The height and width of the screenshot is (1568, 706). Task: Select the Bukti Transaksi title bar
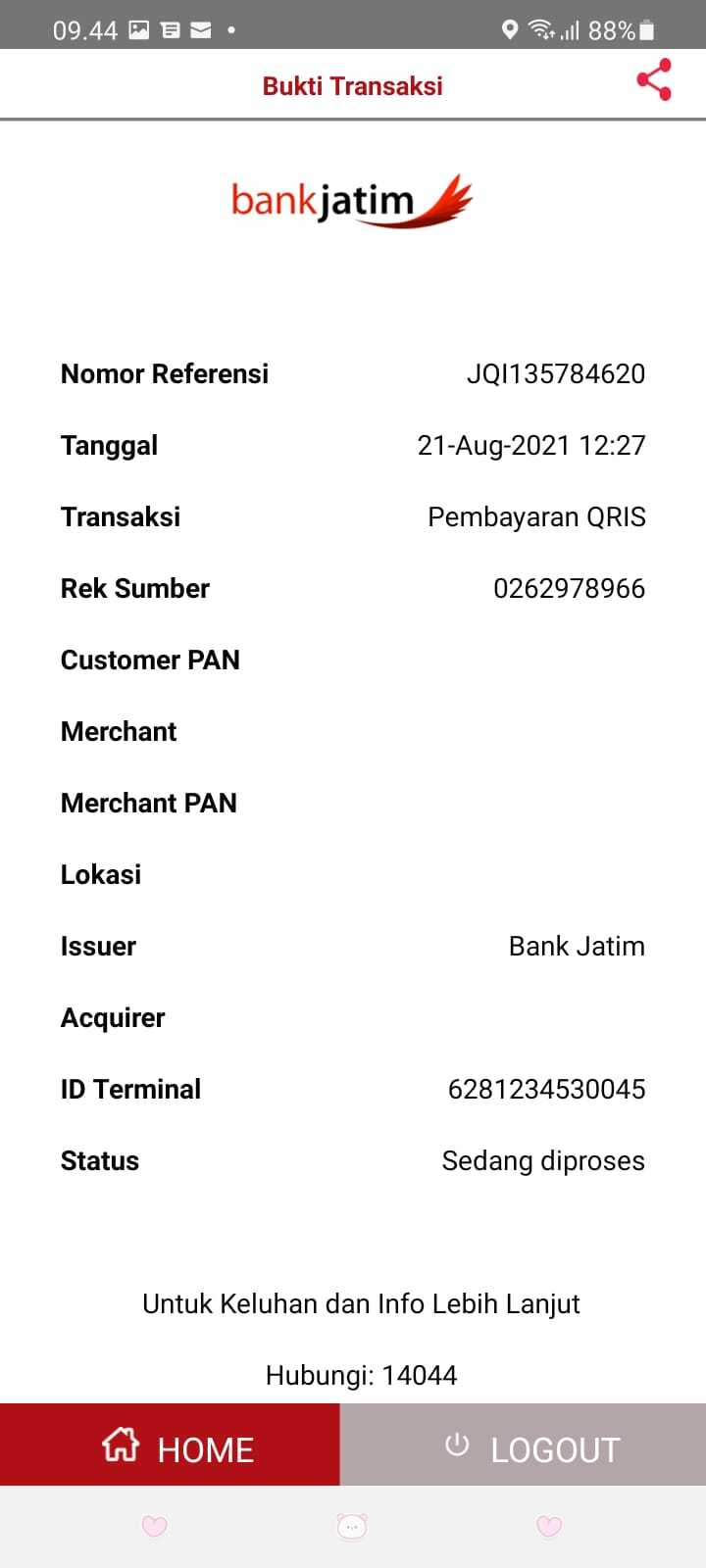click(x=352, y=85)
